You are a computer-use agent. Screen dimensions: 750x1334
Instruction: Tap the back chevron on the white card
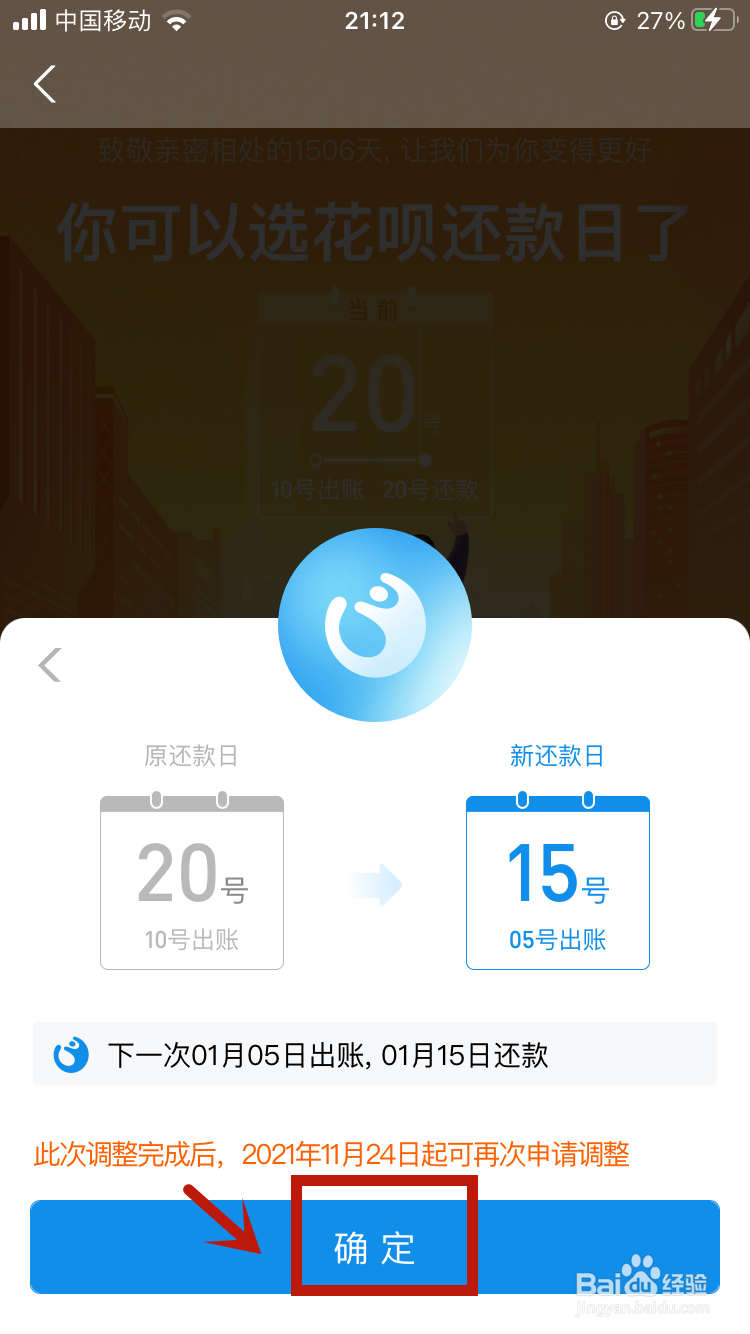click(48, 665)
